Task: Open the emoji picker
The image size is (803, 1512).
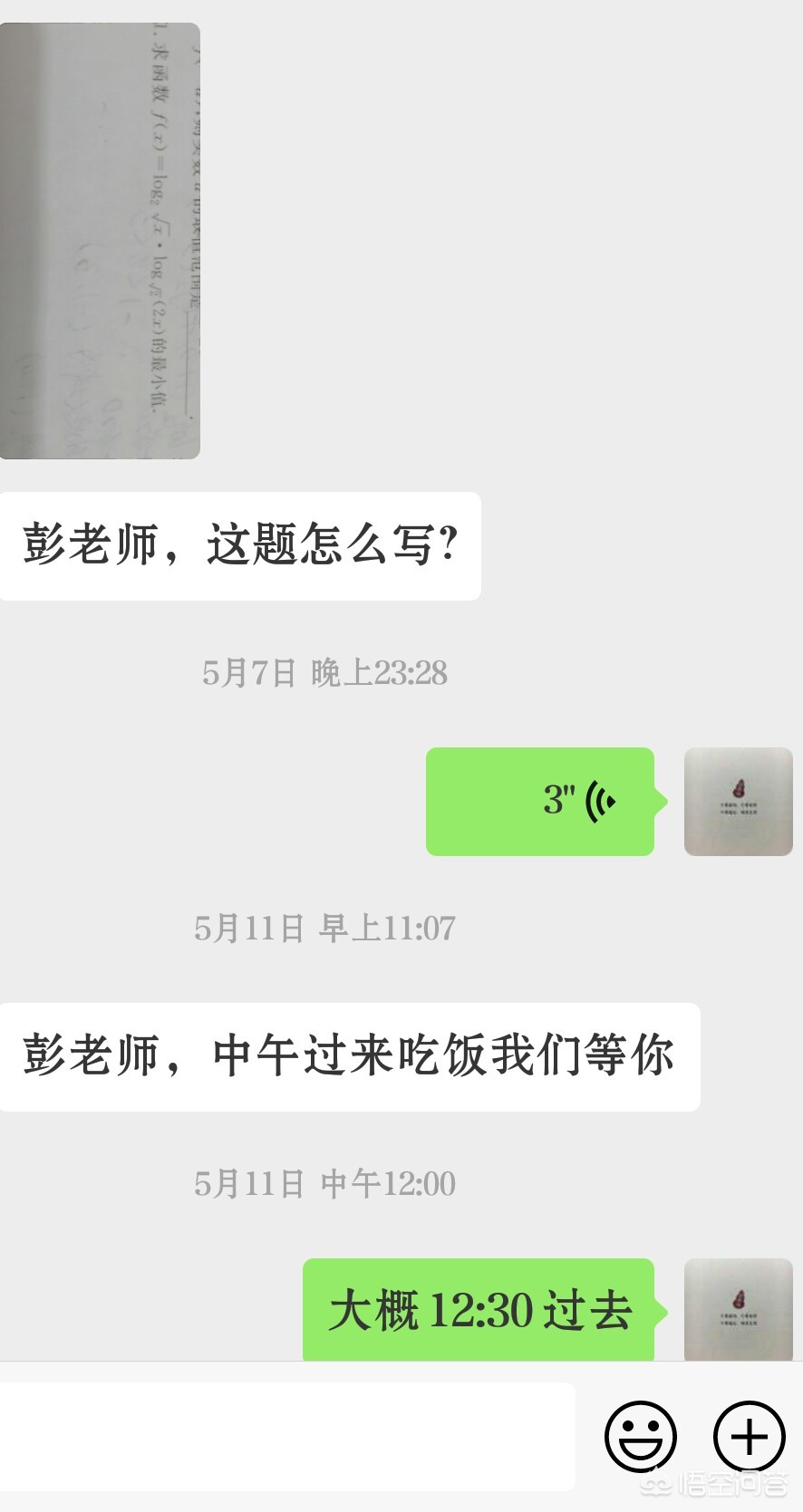Action: 641,1437
